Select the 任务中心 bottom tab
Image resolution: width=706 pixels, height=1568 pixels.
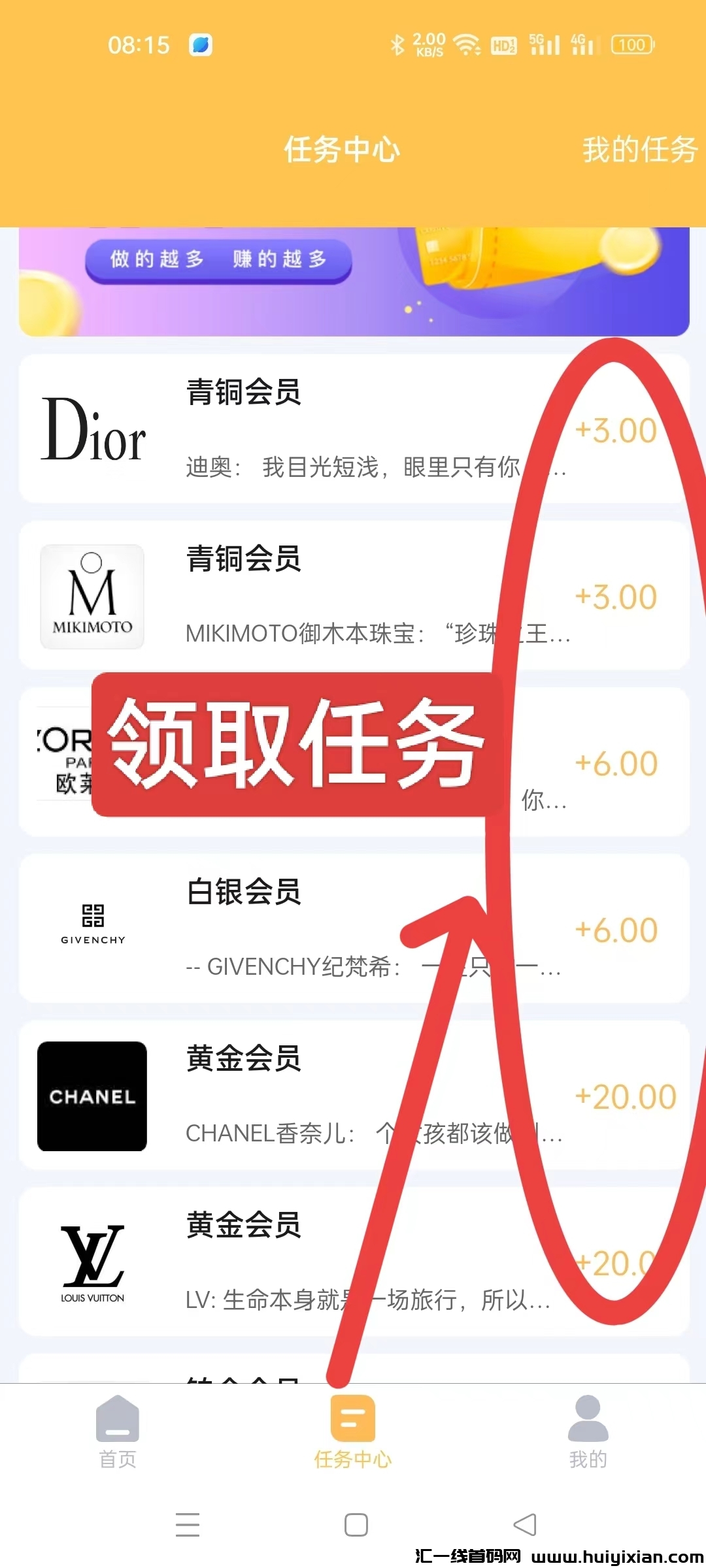353,1432
